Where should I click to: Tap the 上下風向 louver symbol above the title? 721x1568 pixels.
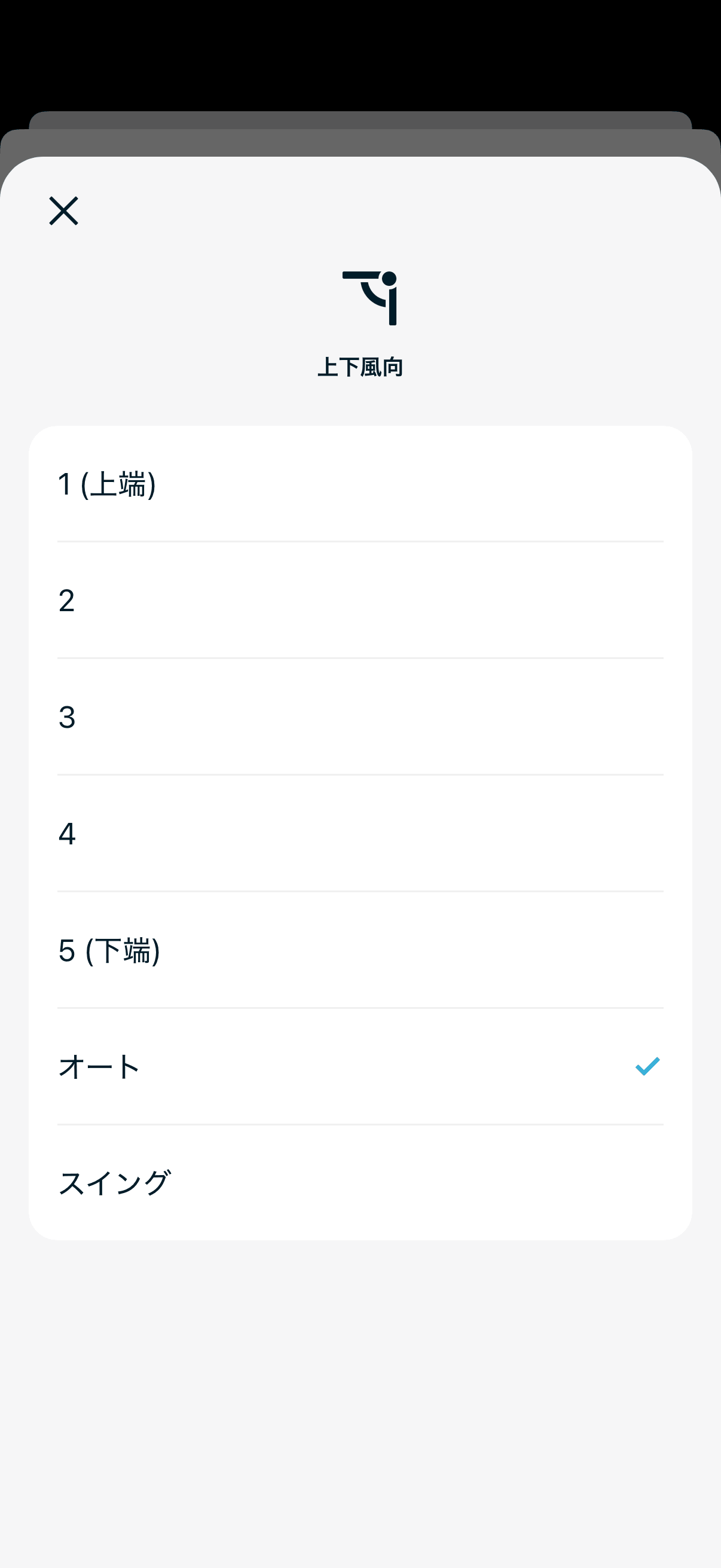coord(370,298)
